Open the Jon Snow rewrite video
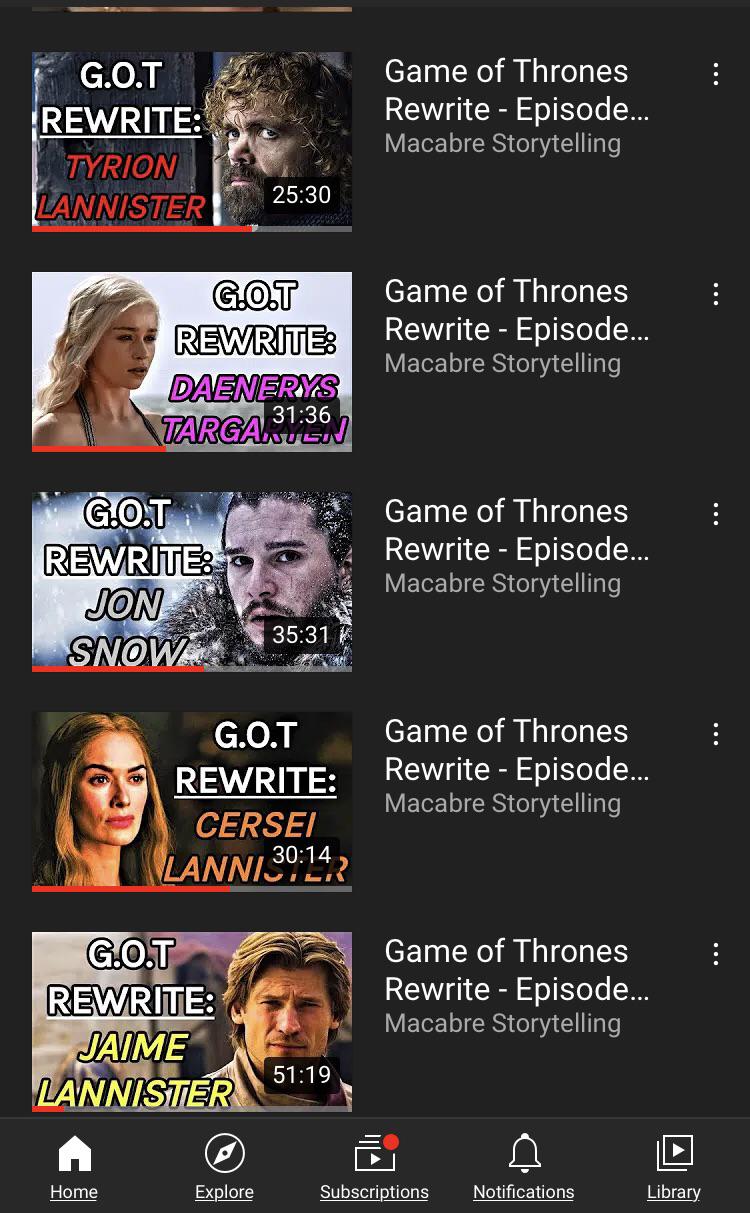 (192, 582)
